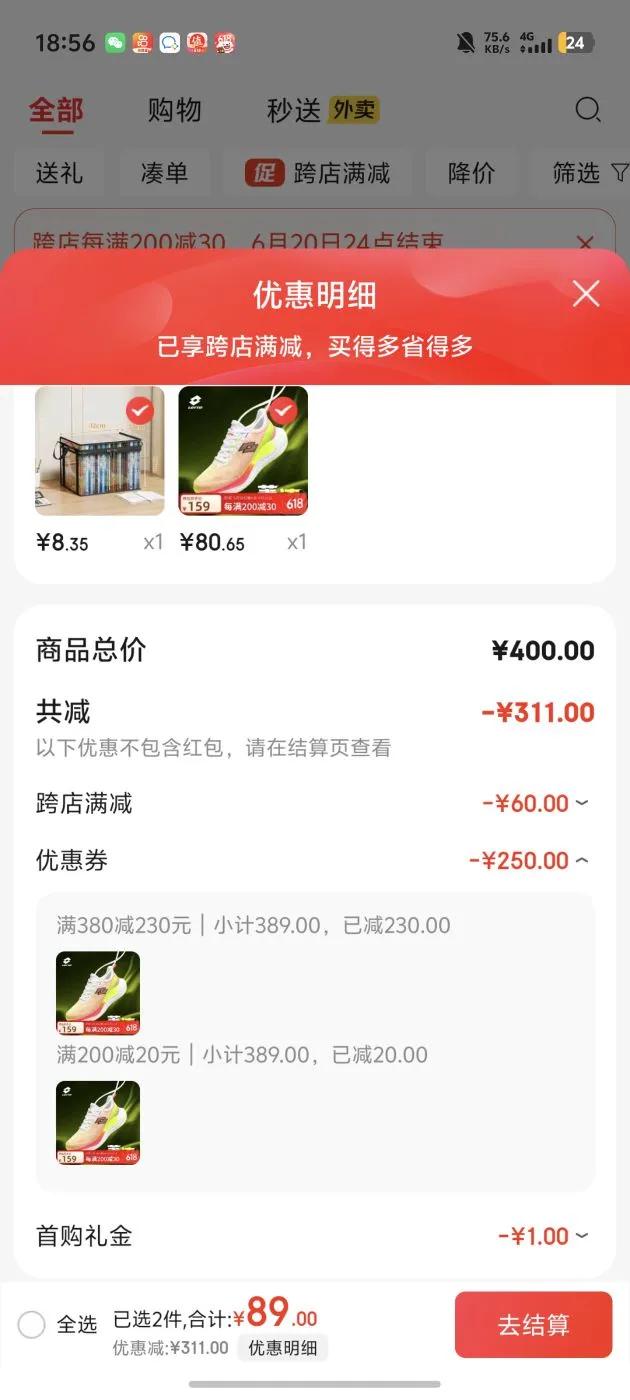Screen dimensions: 630x1400
Task: Open the 筛选 filter options
Action: click(589, 173)
